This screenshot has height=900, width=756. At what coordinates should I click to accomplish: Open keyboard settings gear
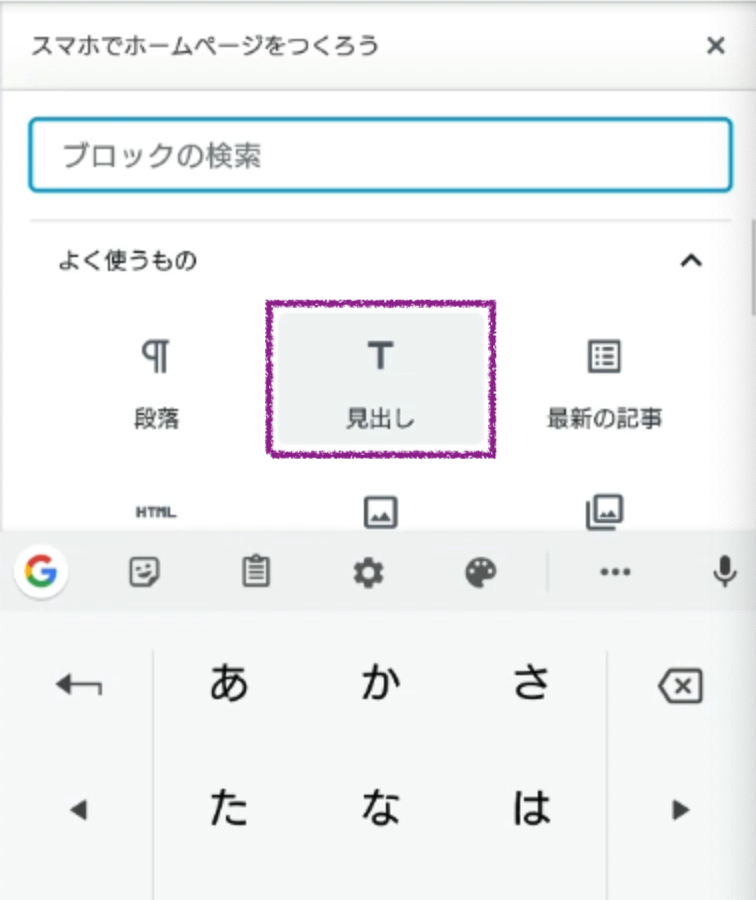click(368, 572)
